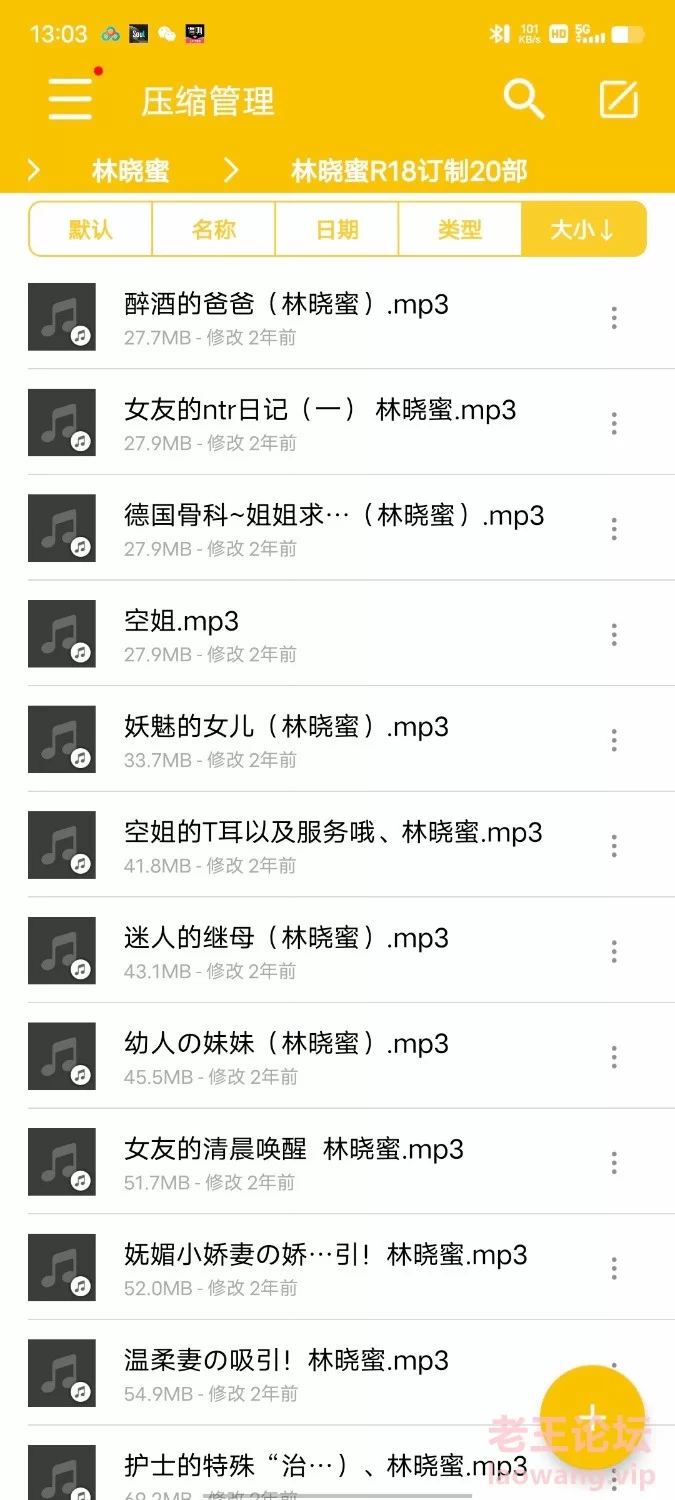Open more options for 妖魅的女儿 file

pos(614,740)
